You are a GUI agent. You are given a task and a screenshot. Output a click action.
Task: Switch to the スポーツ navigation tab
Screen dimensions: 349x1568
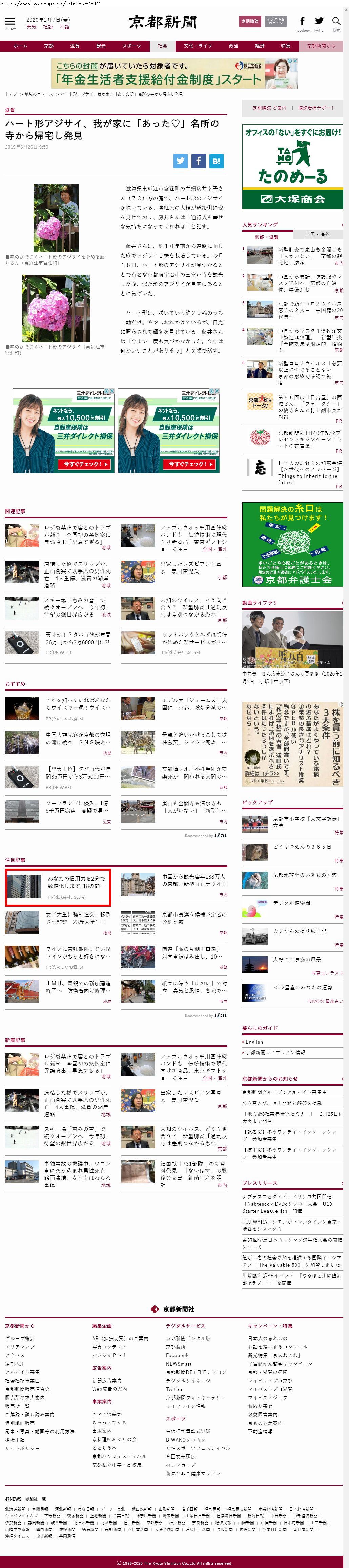coord(131,46)
